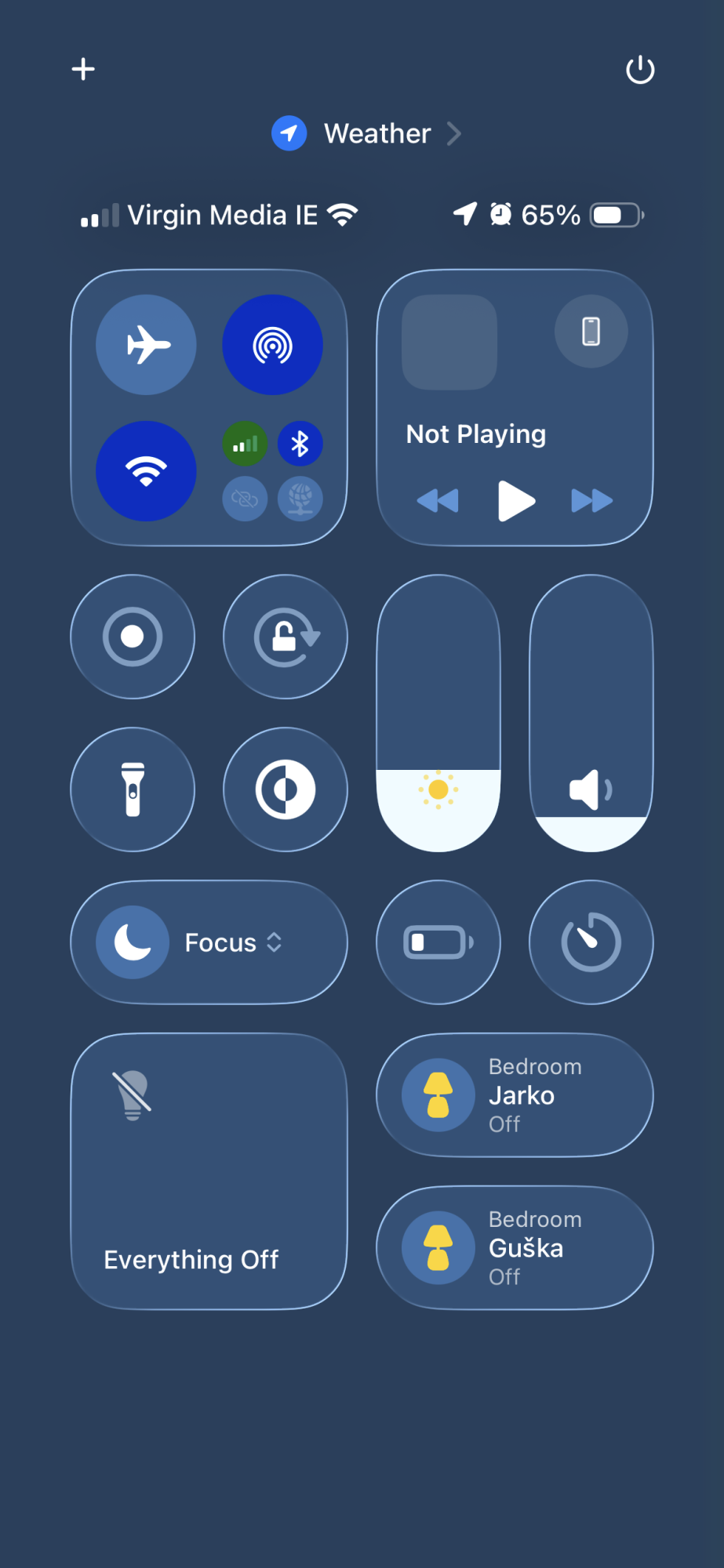This screenshot has height=1568, width=724.
Task: Turn off Bluetooth
Action: coord(300,445)
